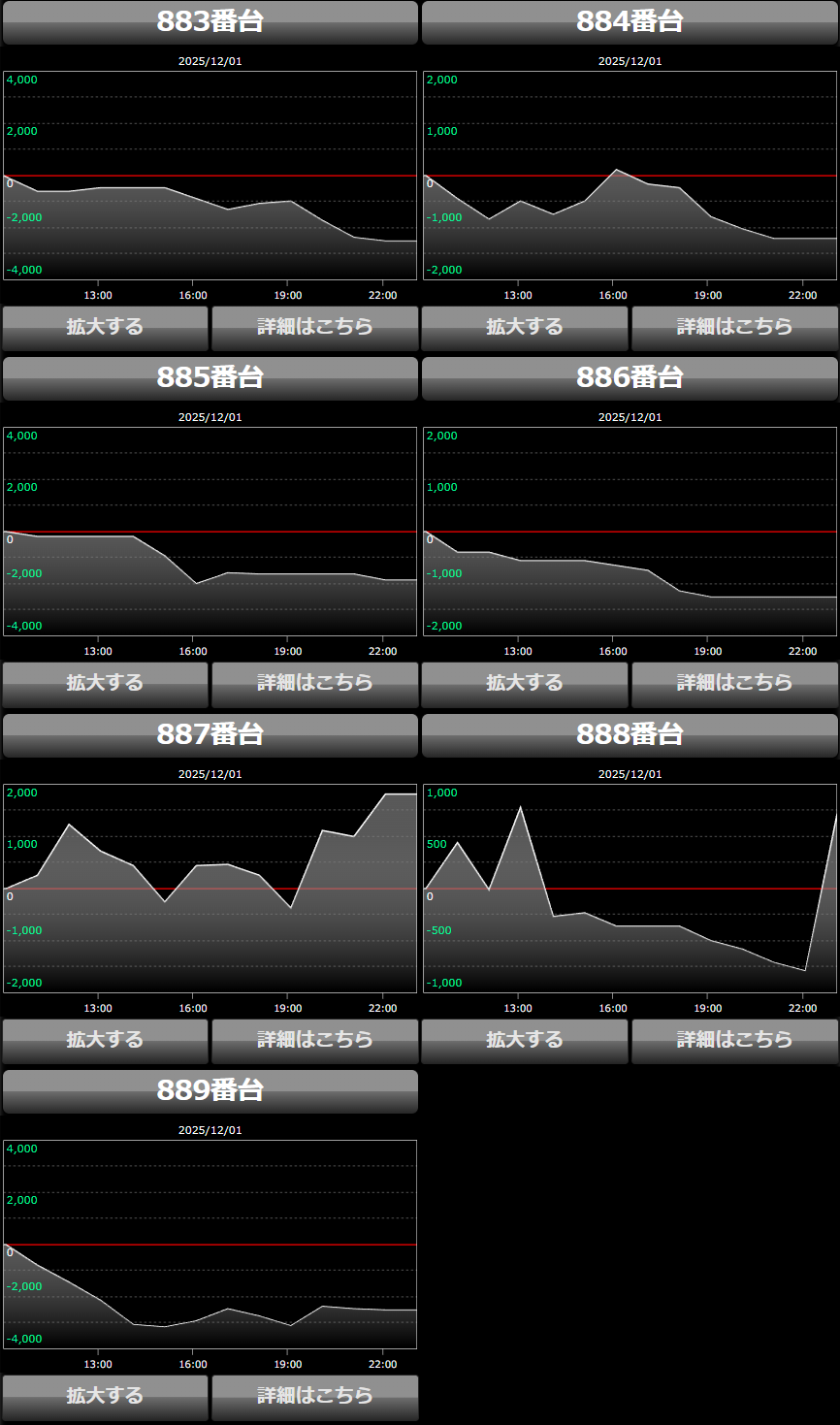Enlarge the 886番台 graph

[525, 684]
